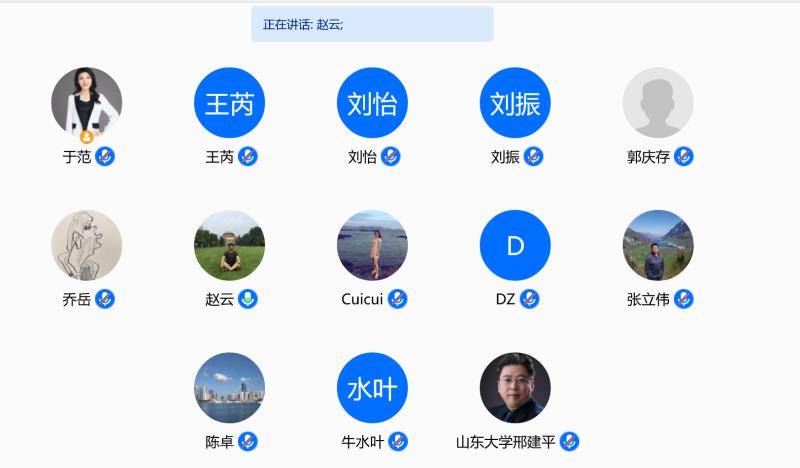View the speaking participant 赵云
The width and height of the screenshot is (800, 468).
coord(229,245)
